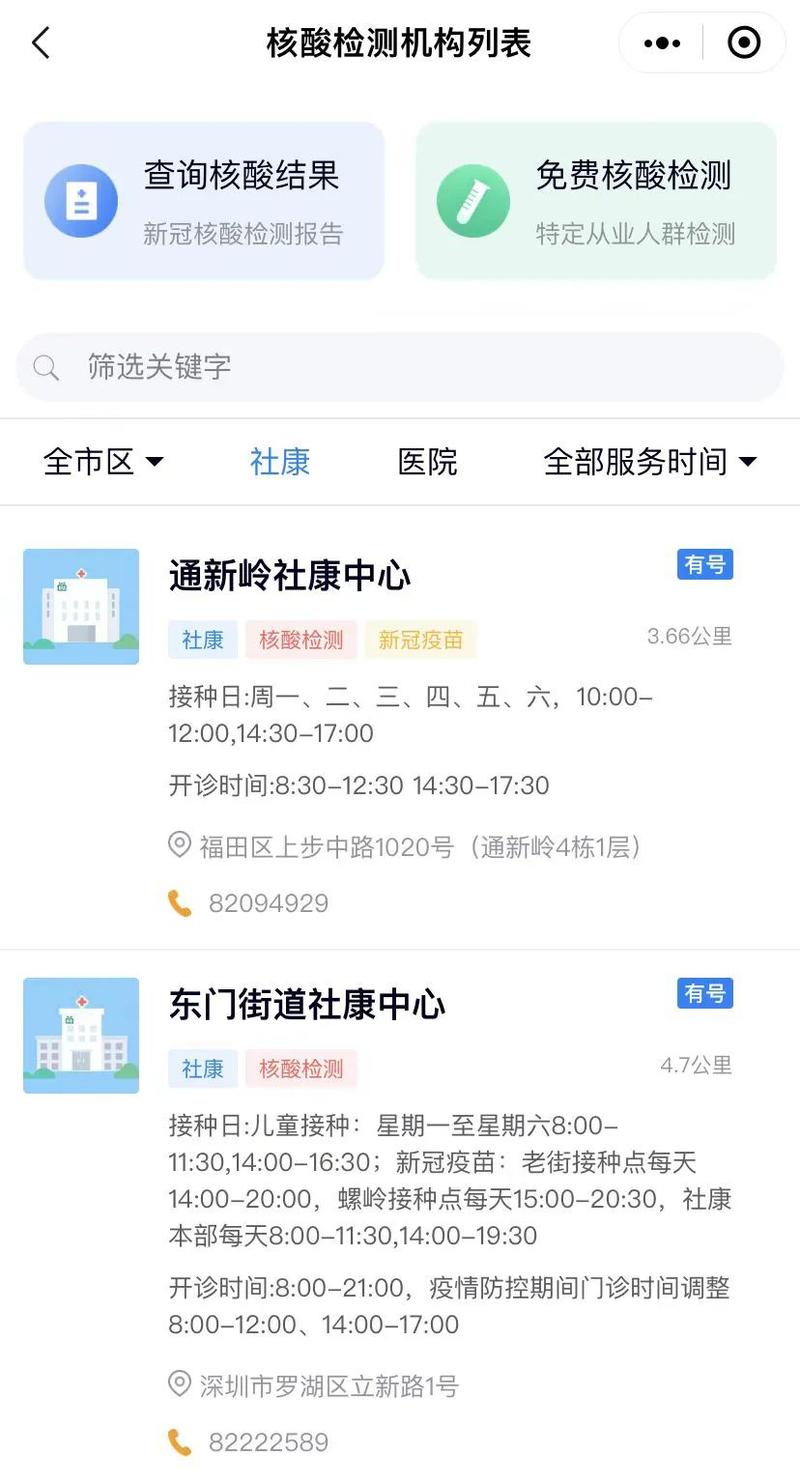Screen dimensions: 800x1483
Task: Open the mini program three-dot menu
Action: coord(662,43)
